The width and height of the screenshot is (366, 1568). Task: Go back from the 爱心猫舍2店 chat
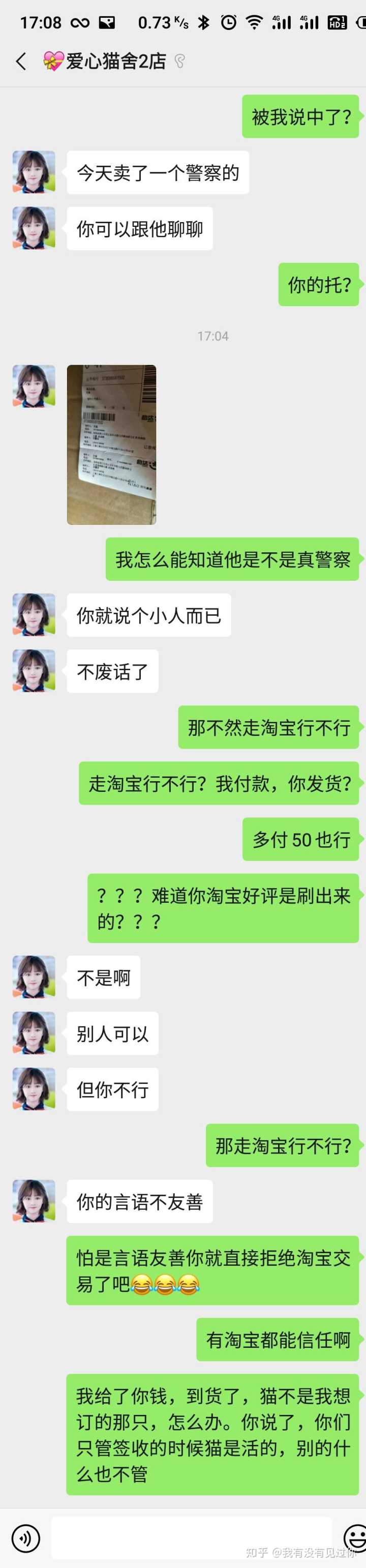click(21, 61)
